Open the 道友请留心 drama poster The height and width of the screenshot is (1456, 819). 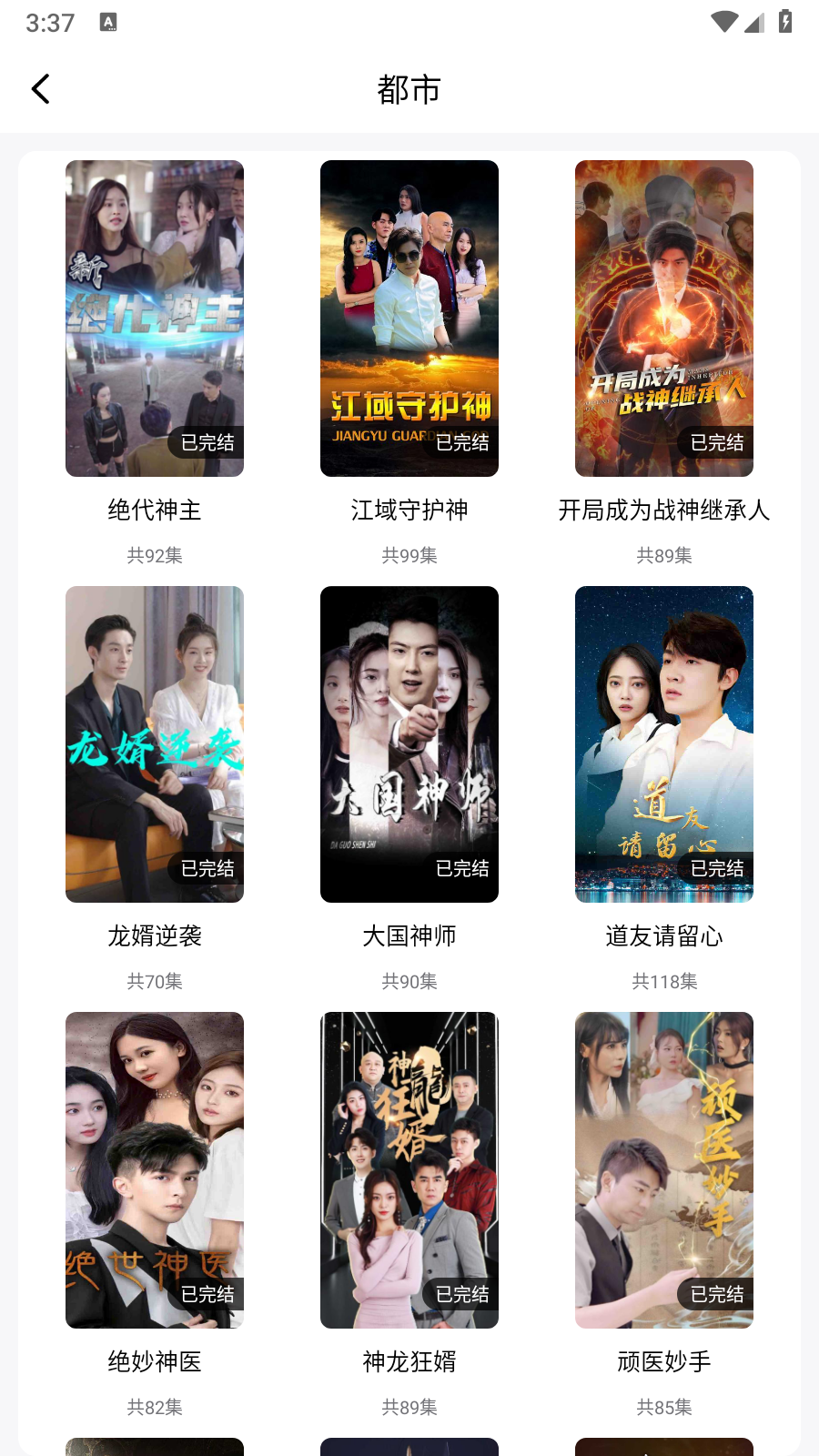click(x=663, y=743)
